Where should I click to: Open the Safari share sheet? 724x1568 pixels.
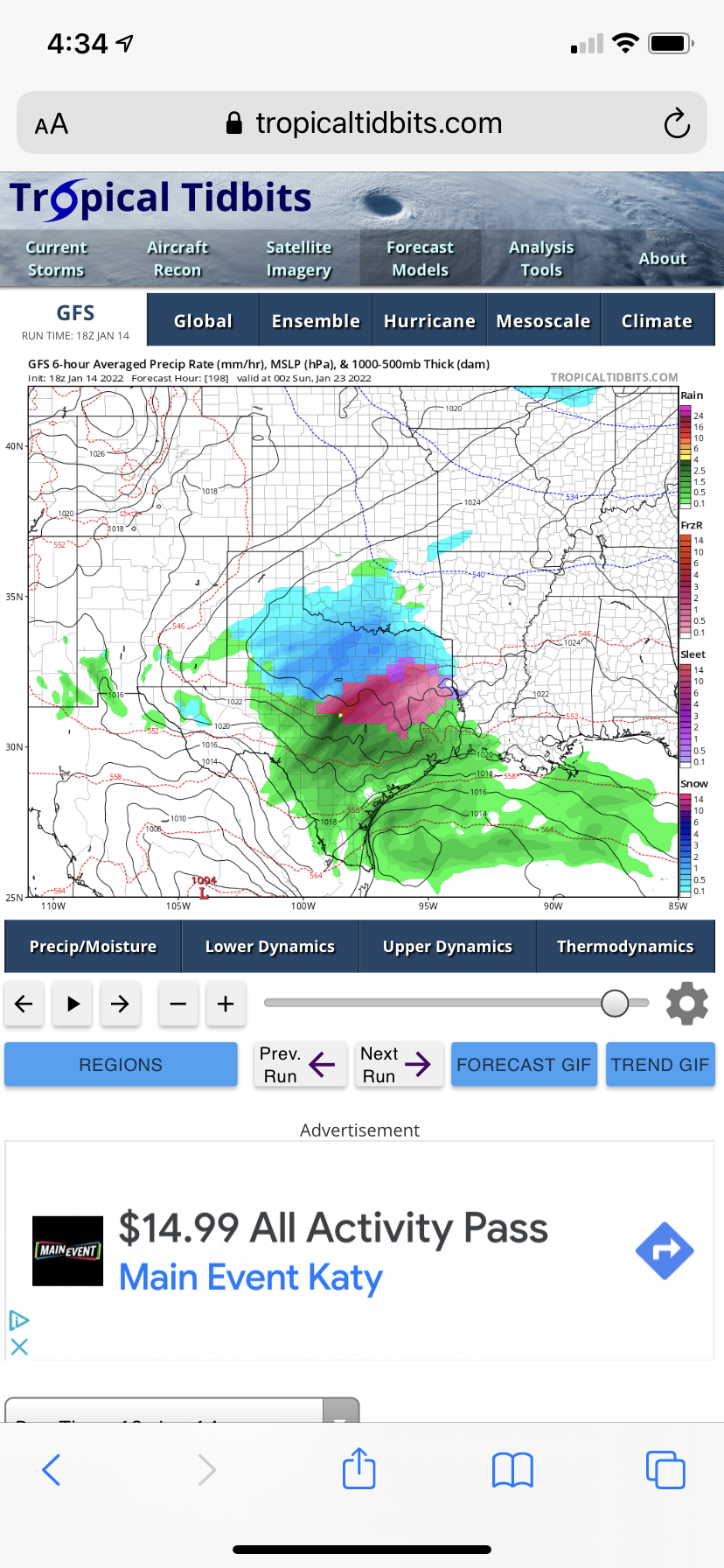tap(359, 1469)
